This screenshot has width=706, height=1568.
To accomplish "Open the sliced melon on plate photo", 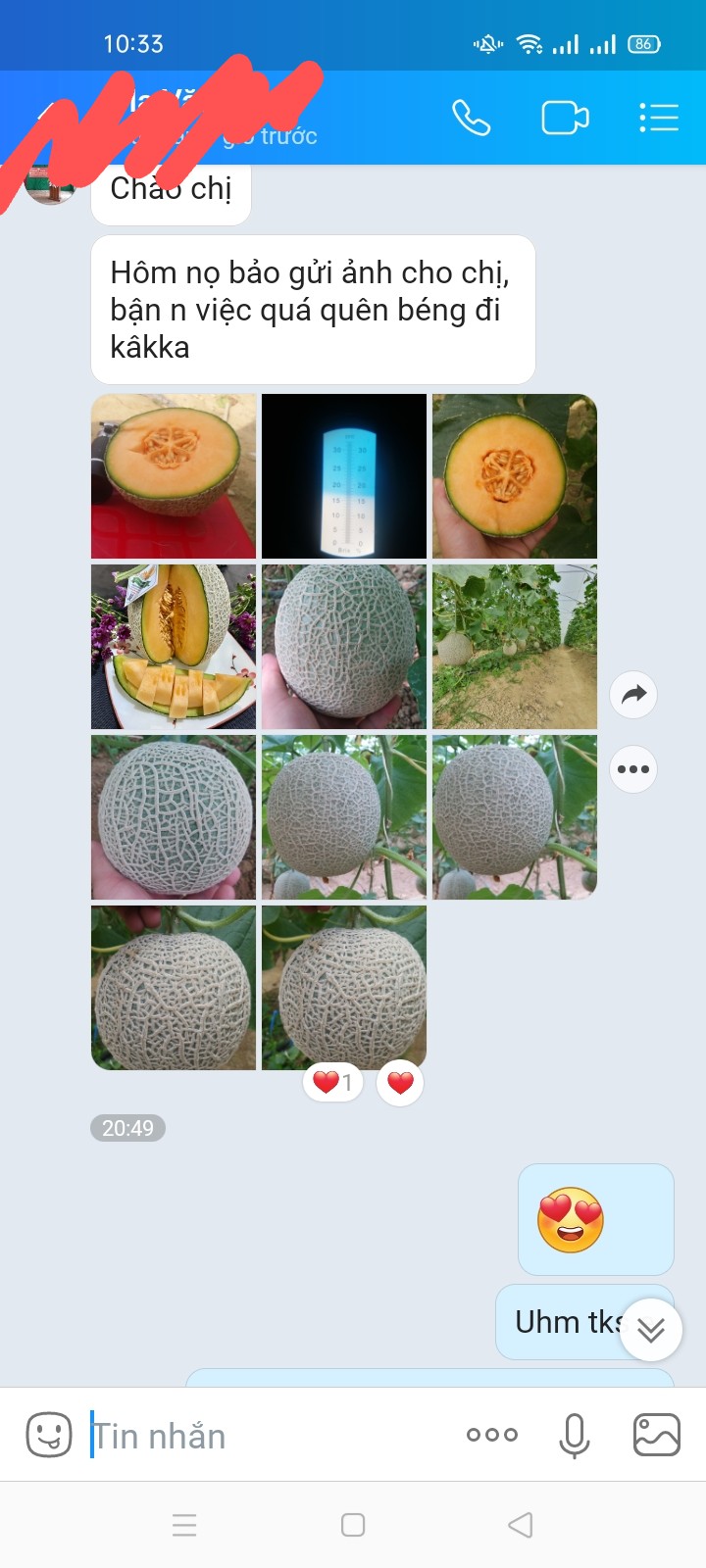I will [174, 647].
